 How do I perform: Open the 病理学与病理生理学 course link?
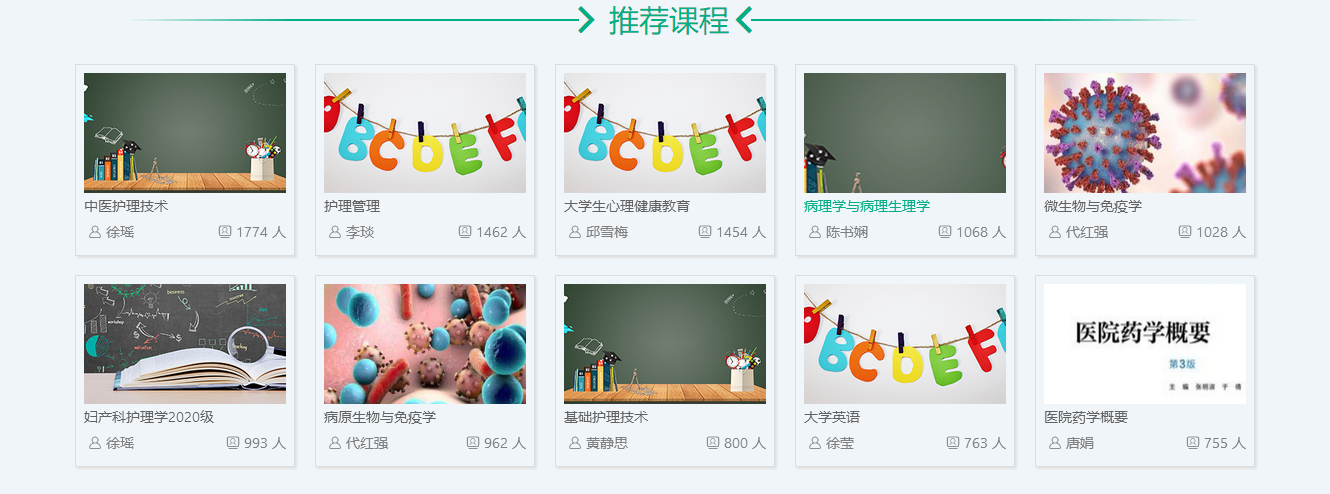867,206
